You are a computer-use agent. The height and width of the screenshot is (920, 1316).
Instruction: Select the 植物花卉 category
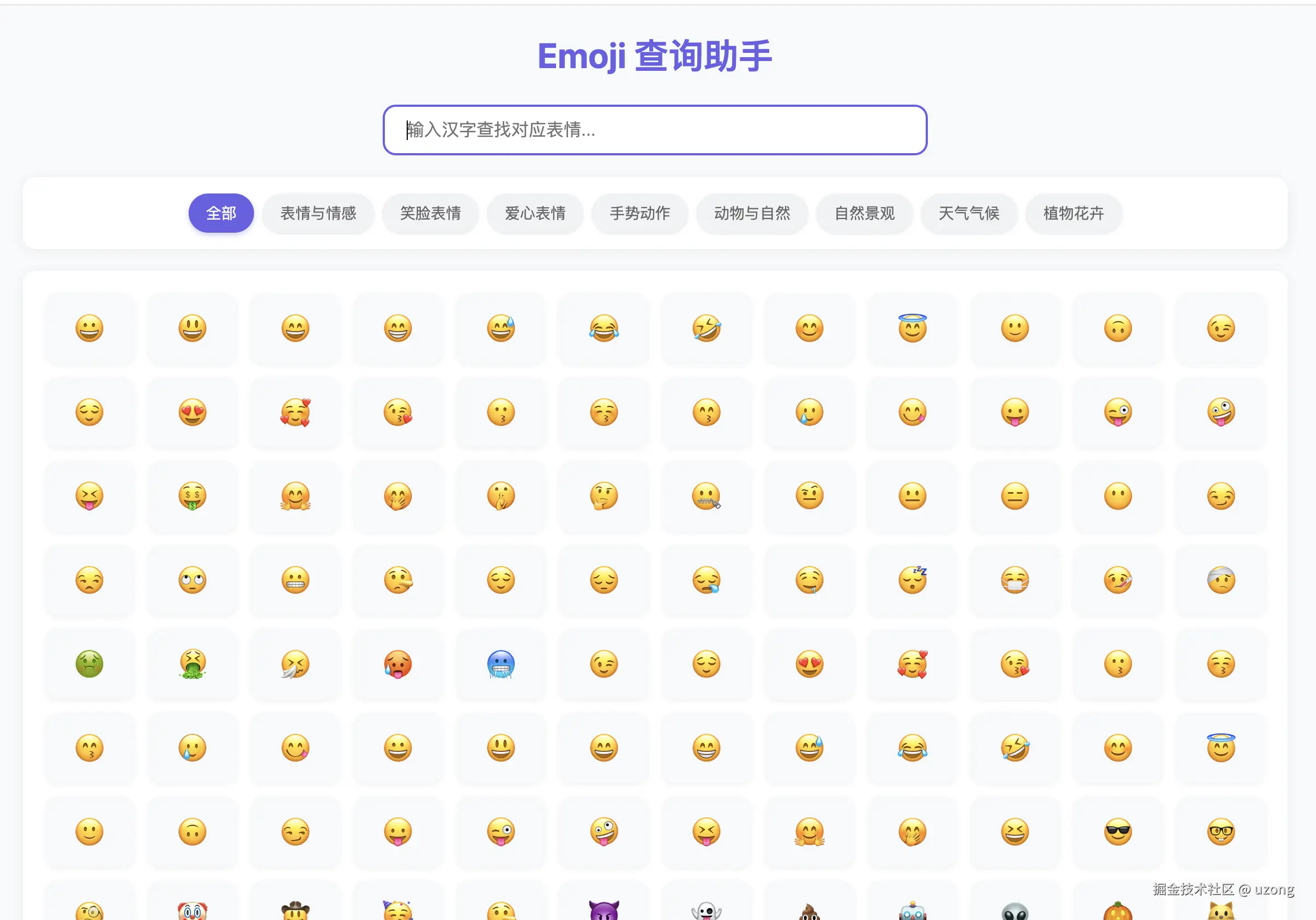click(x=1073, y=213)
